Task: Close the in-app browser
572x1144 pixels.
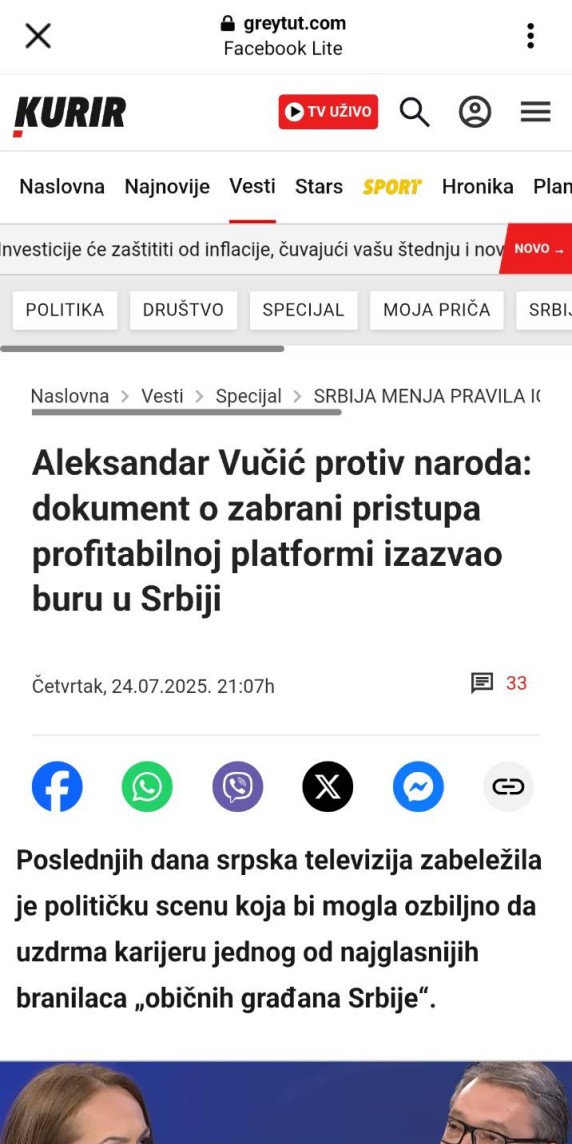Action: pos(38,35)
